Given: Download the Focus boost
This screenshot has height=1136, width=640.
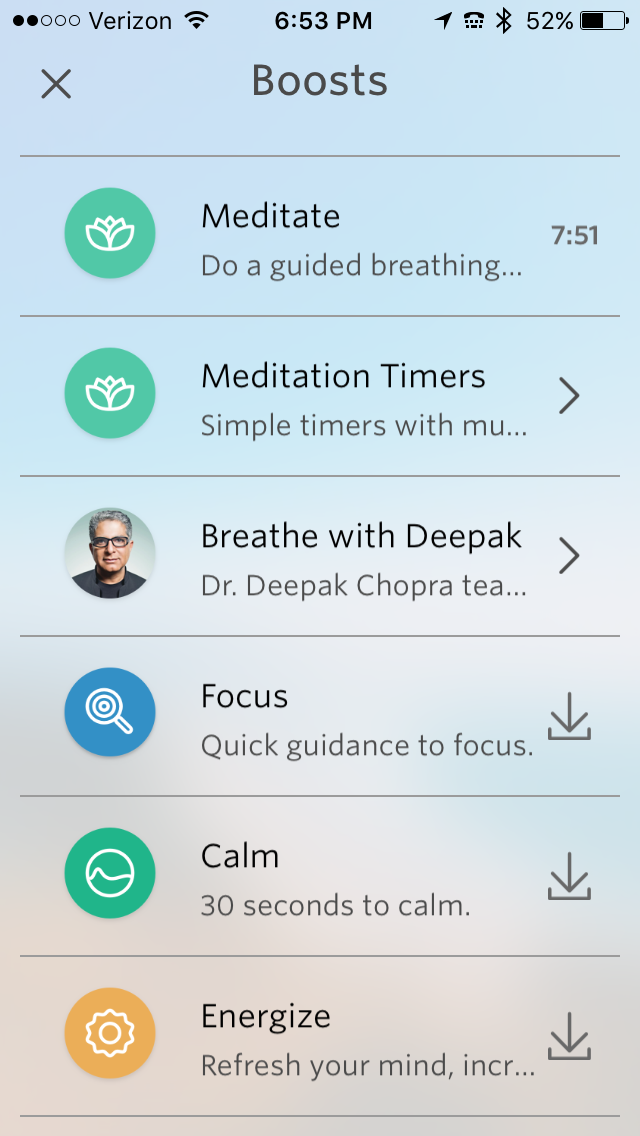Looking at the screenshot, I should point(569,717).
